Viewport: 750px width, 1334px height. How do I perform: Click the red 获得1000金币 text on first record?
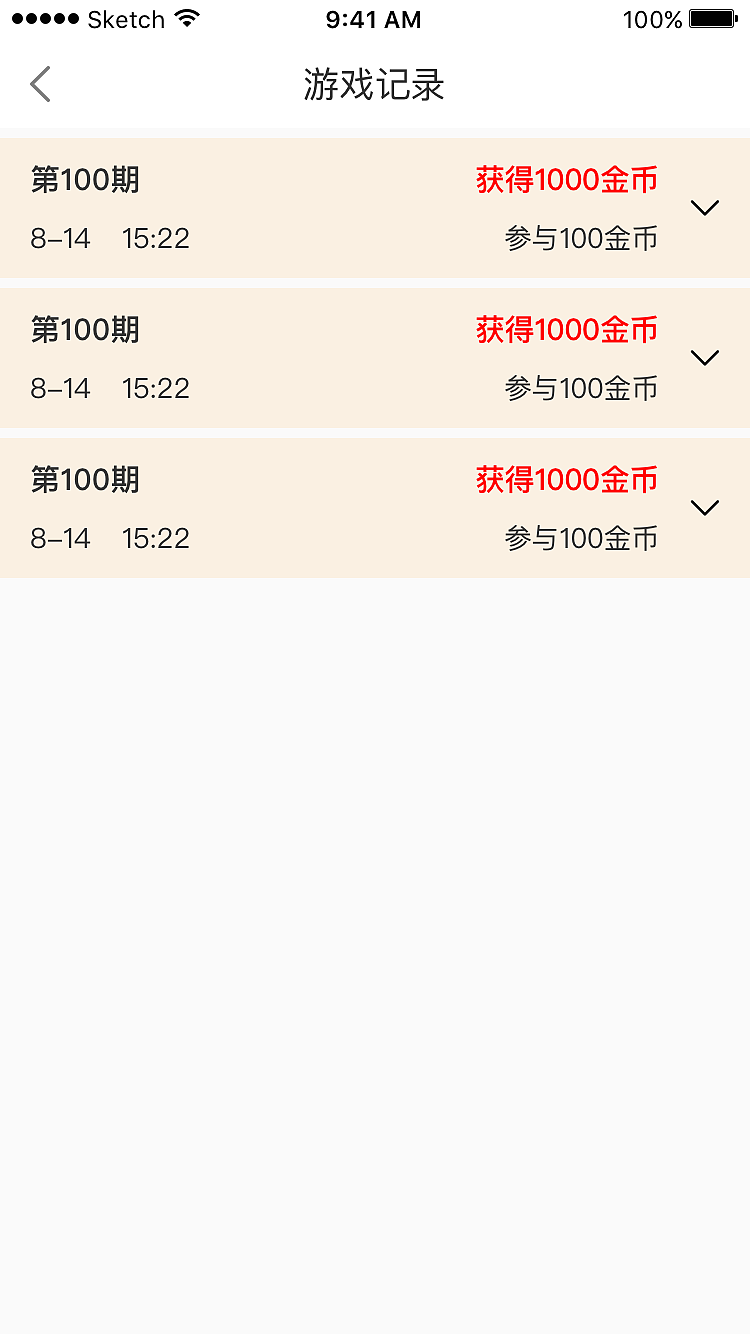point(566,180)
